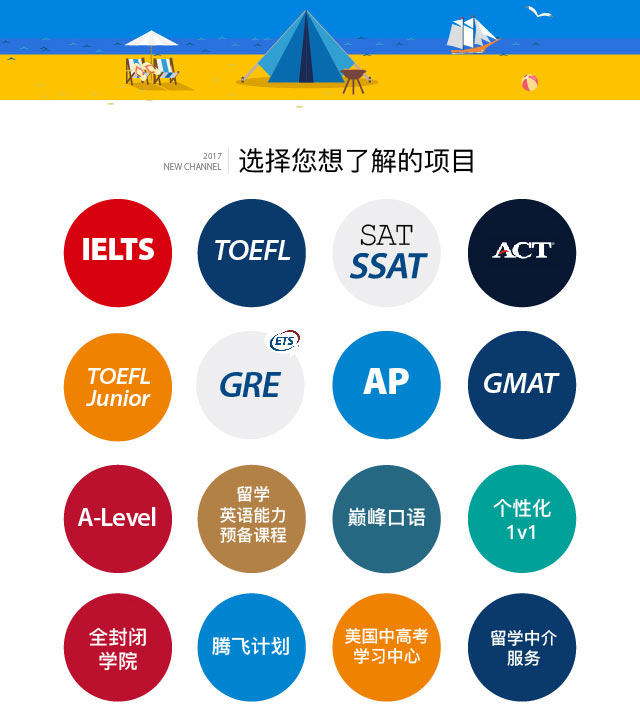Open the 腾飞计划 program
The width and height of the screenshot is (640, 714).
tap(252, 648)
